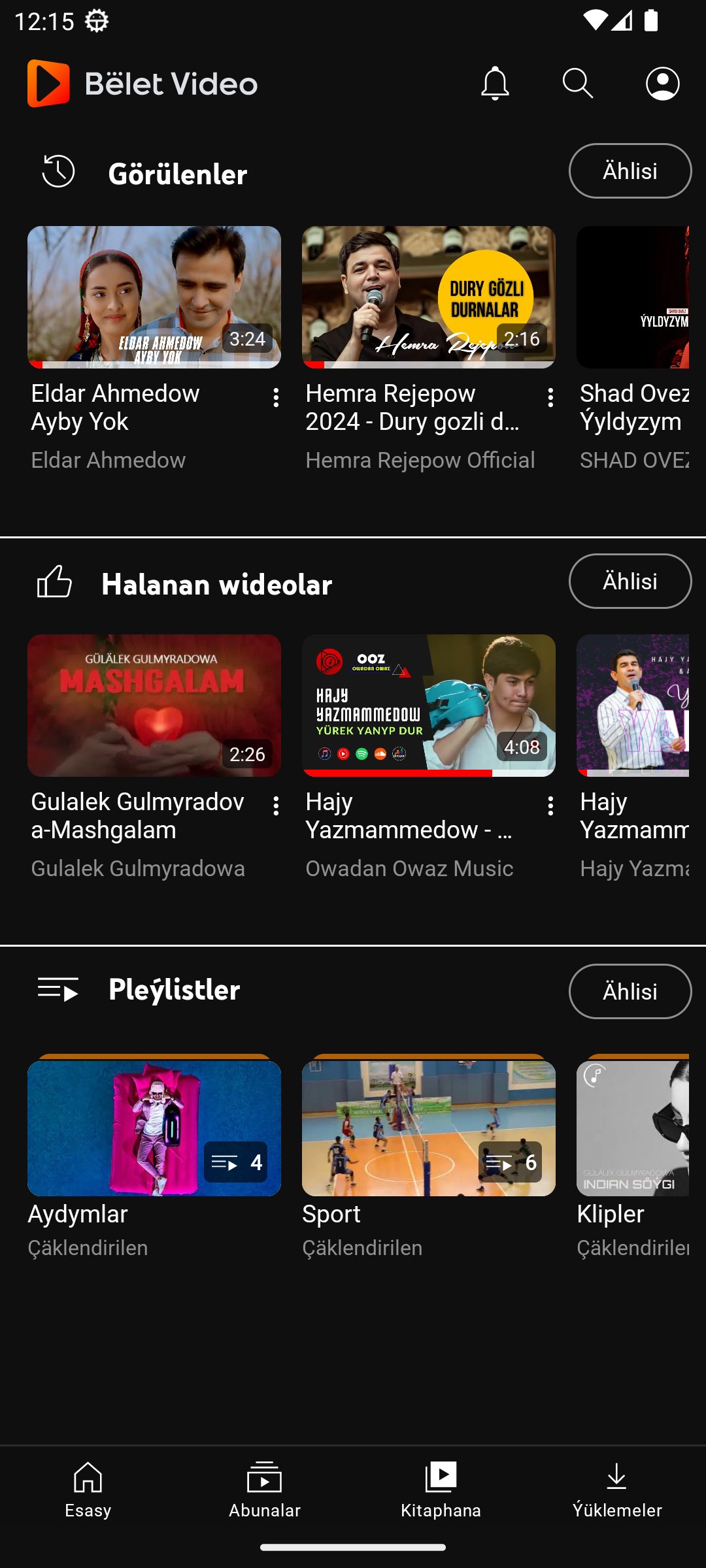706x1568 pixels.
Task: Click the watch history clock icon
Action: tap(58, 172)
